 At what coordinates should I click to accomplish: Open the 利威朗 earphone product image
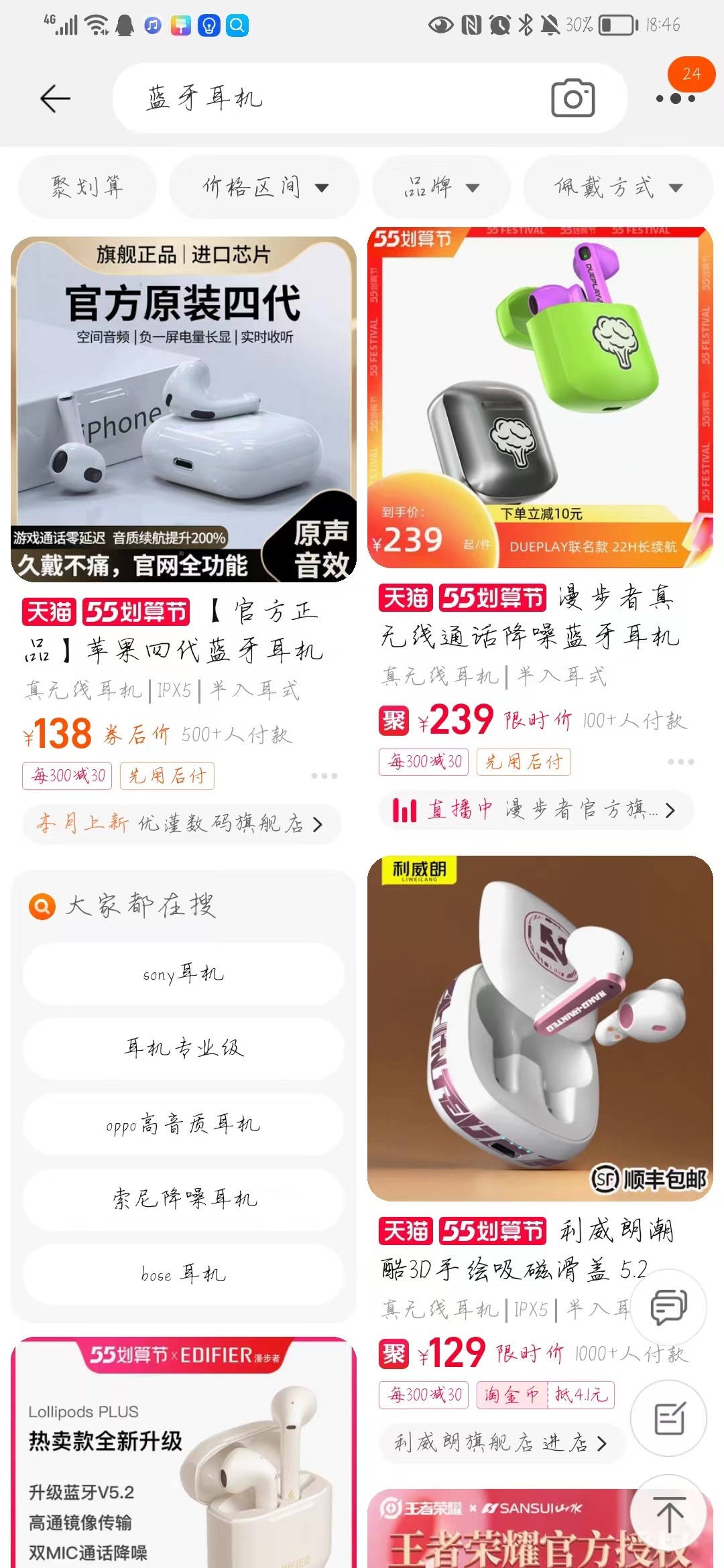click(x=540, y=1027)
